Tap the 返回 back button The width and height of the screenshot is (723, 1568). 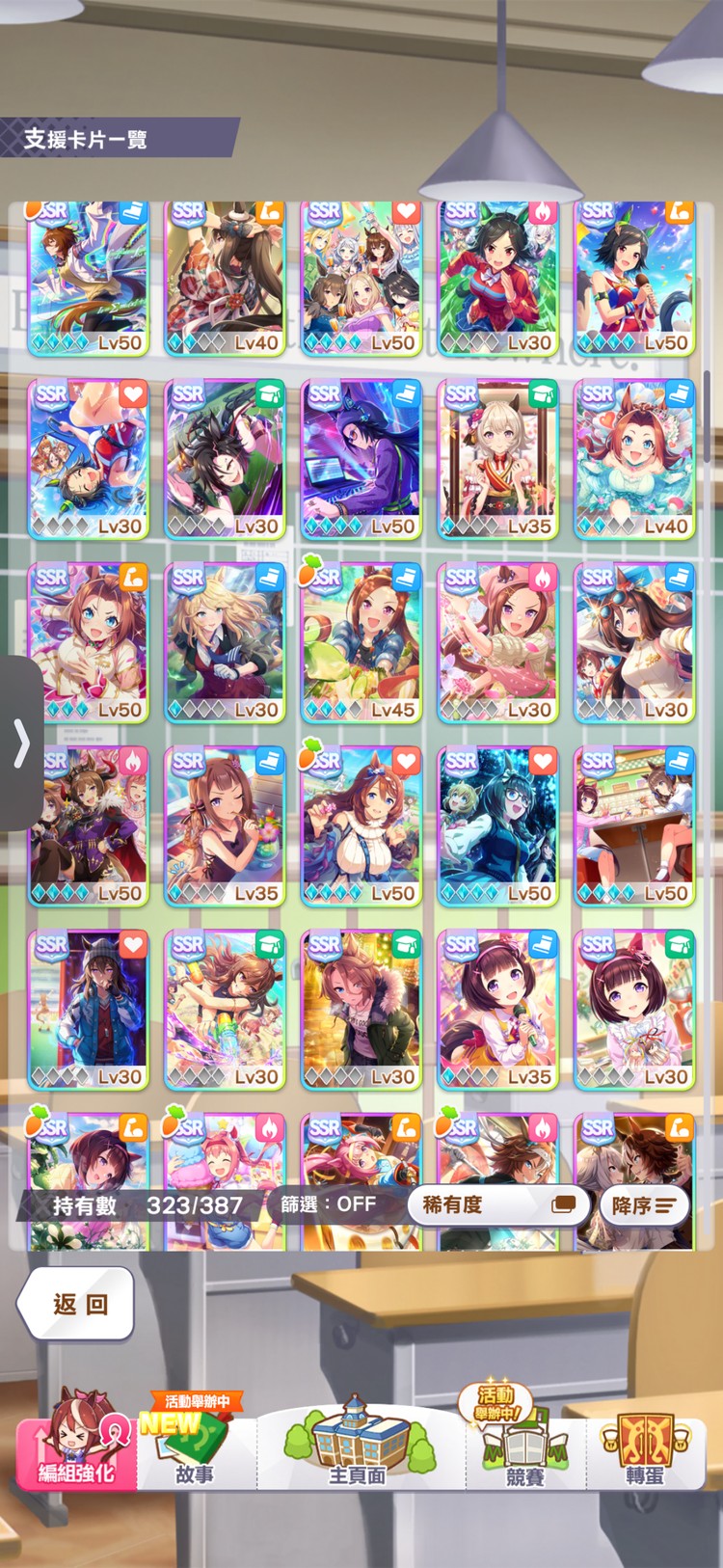point(76,1304)
